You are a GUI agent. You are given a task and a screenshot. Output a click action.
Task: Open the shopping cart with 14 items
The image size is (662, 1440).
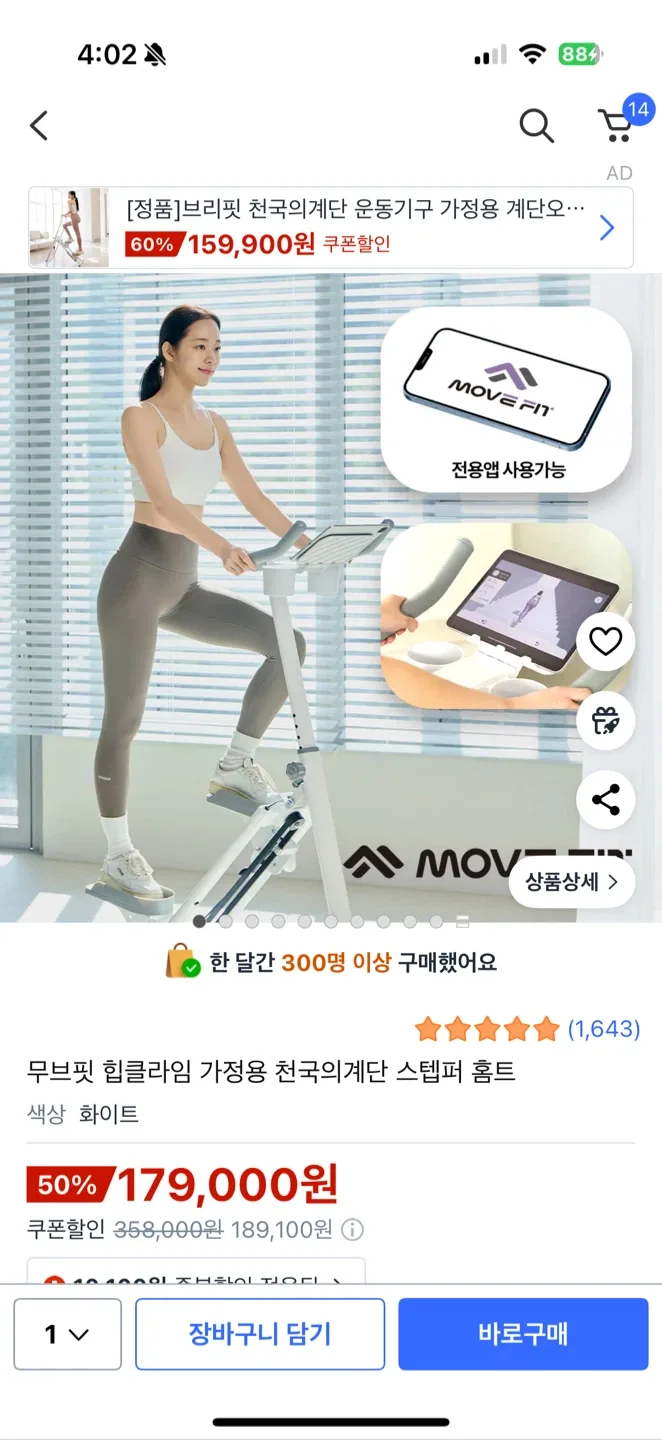pos(617,126)
